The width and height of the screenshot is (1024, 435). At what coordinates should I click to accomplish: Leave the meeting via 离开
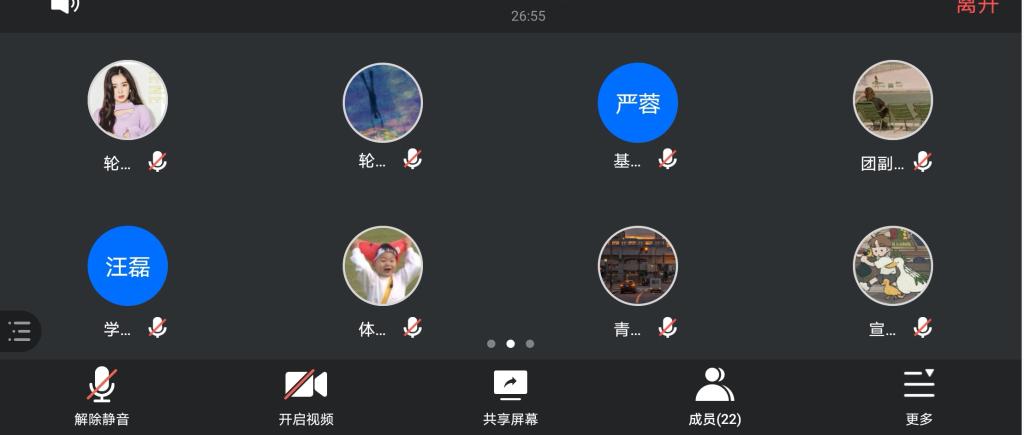(x=976, y=7)
